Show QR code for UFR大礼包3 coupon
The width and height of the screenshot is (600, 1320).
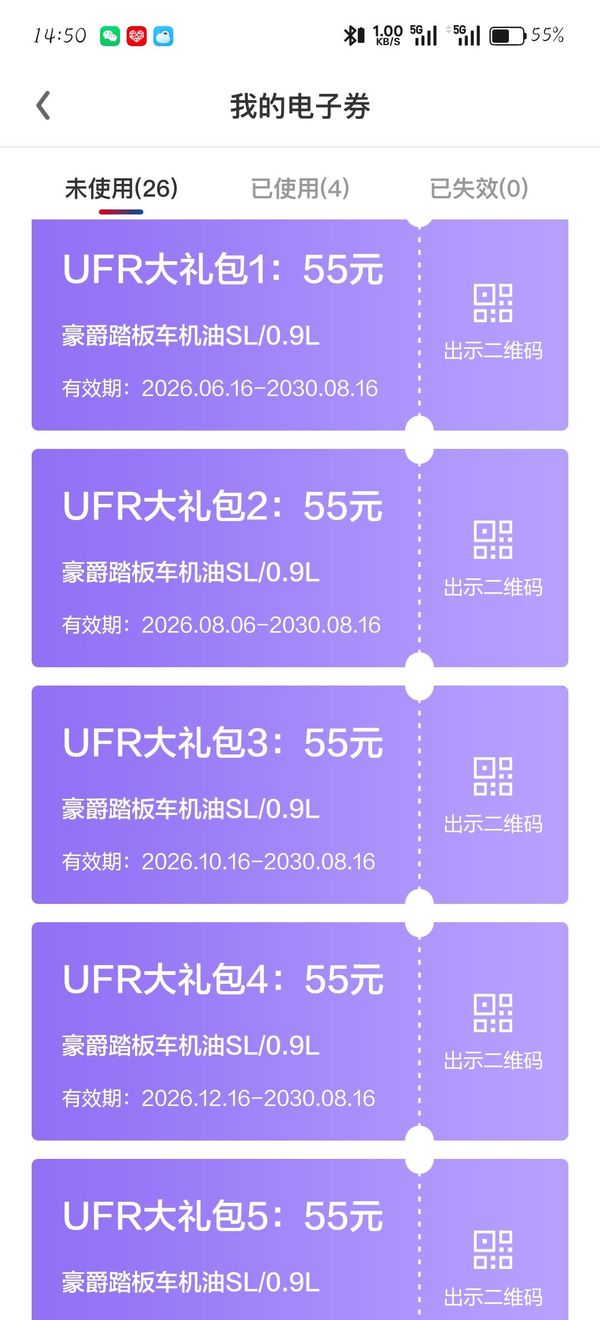(x=493, y=795)
